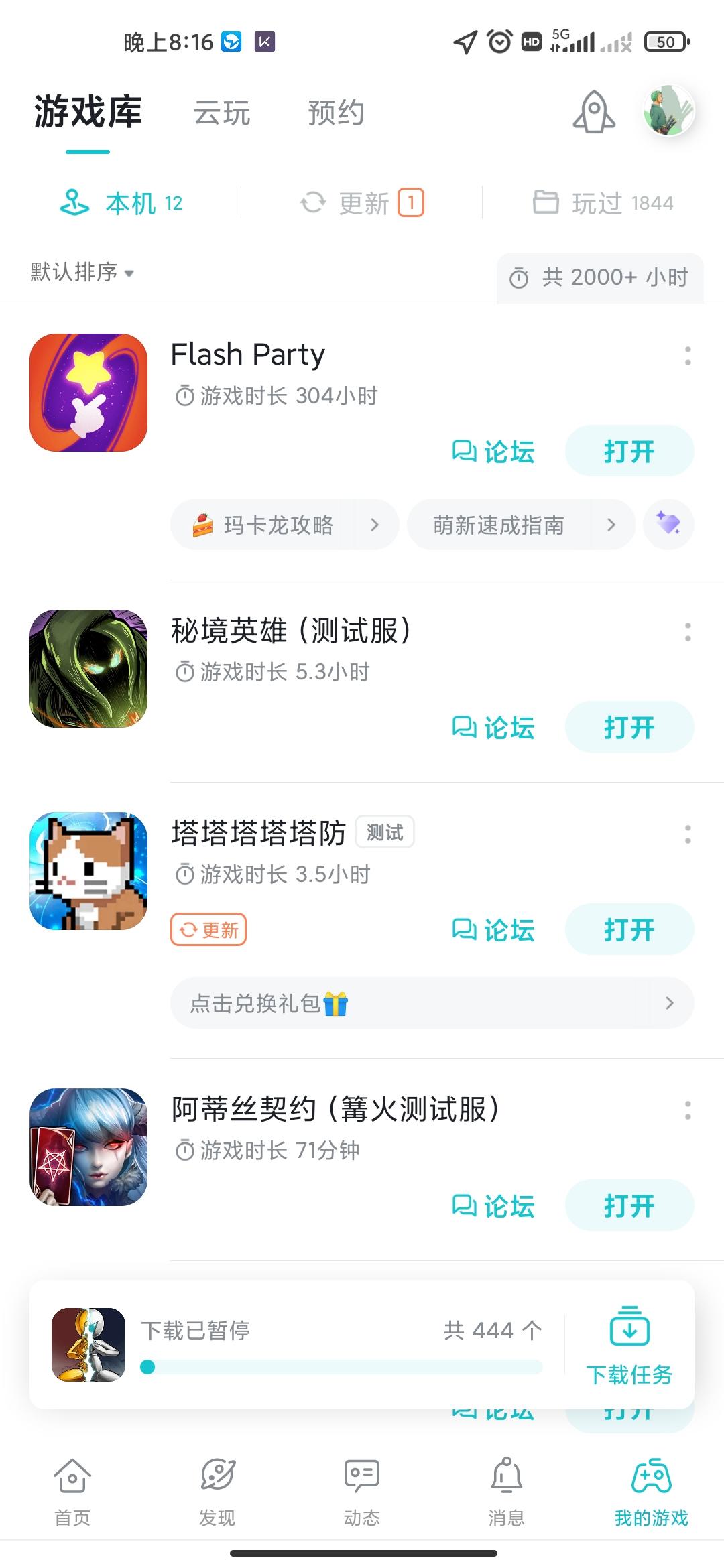Select the 更新 sub-tab
724x1568 pixels.
coord(362,203)
